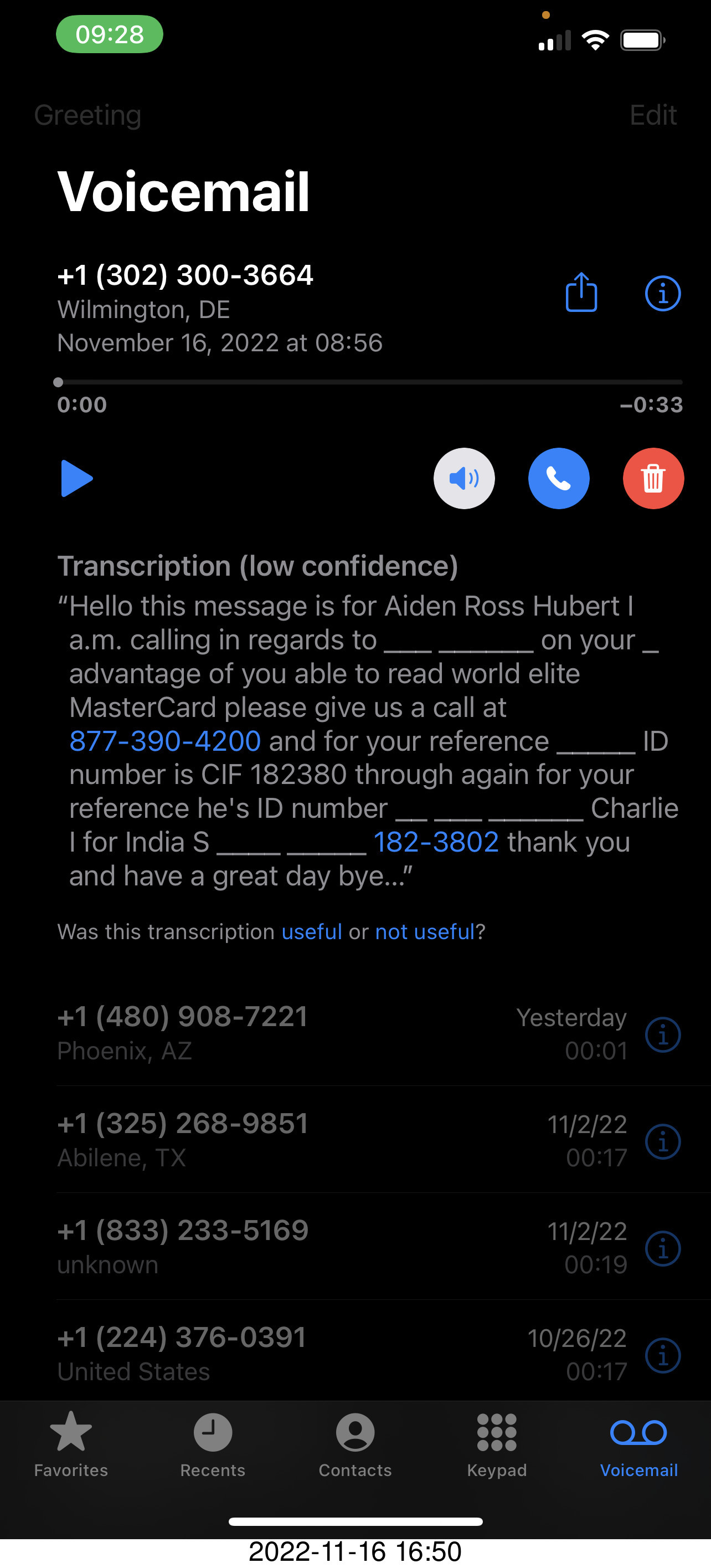Mark the transcription as useful
Screen dimensions: 711x1568
pos(311,932)
